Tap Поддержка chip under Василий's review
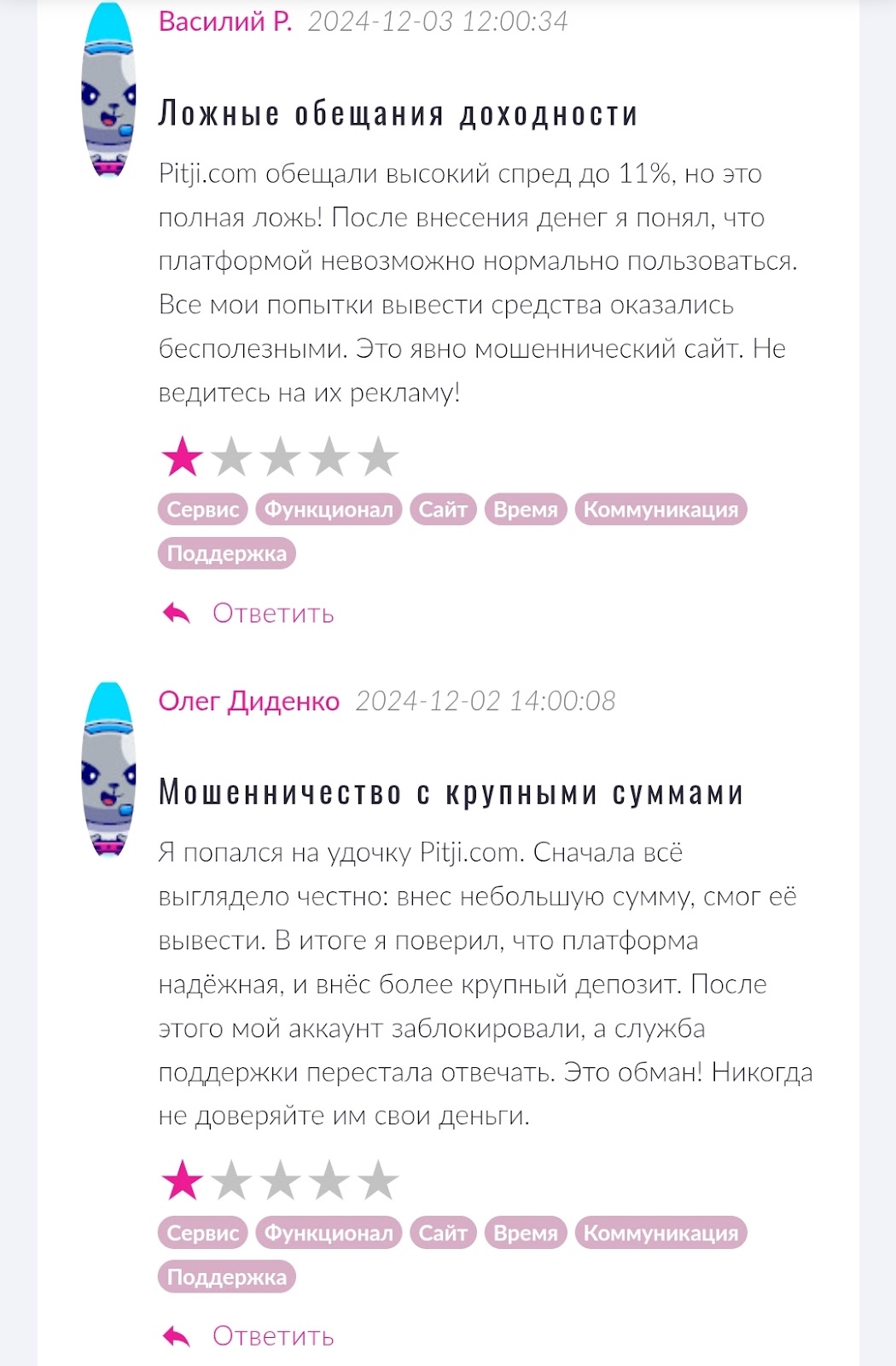The width and height of the screenshot is (896, 1366). 226,553
